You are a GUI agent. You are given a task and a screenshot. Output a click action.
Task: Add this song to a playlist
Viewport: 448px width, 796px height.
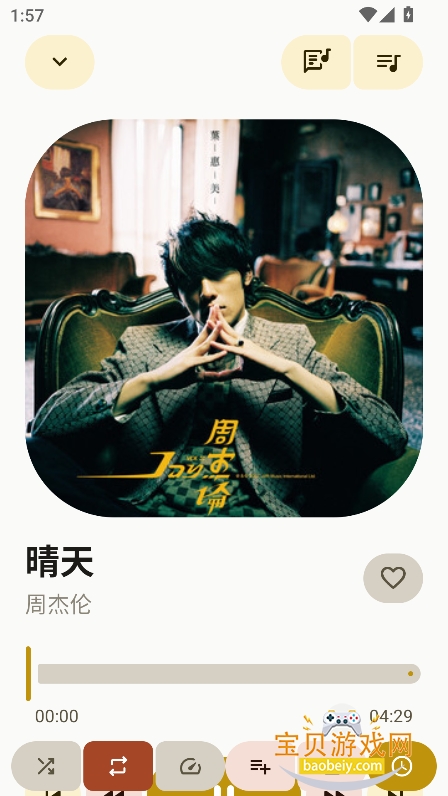[x=261, y=766]
